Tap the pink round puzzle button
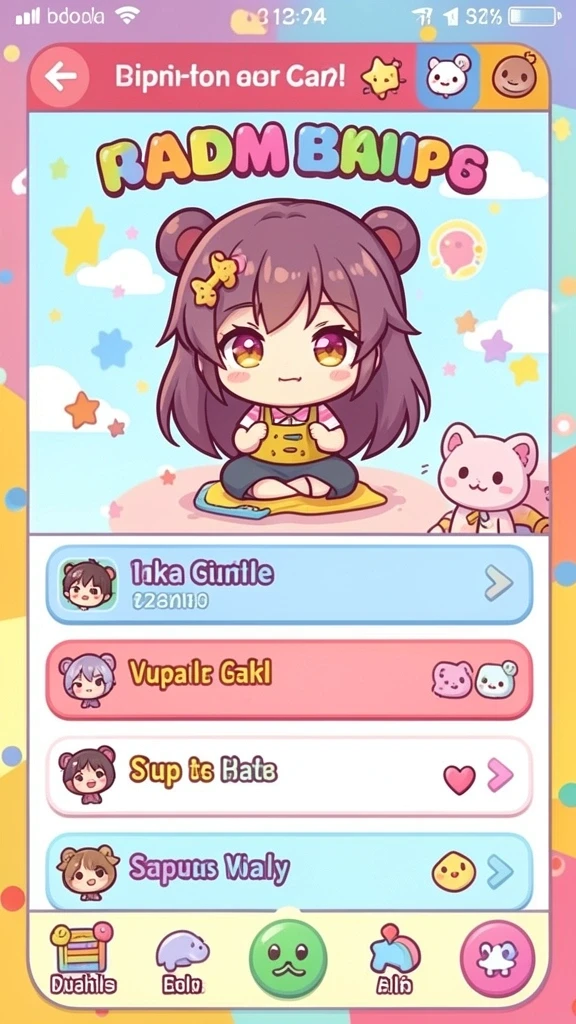This screenshot has height=1024, width=576. [498, 959]
